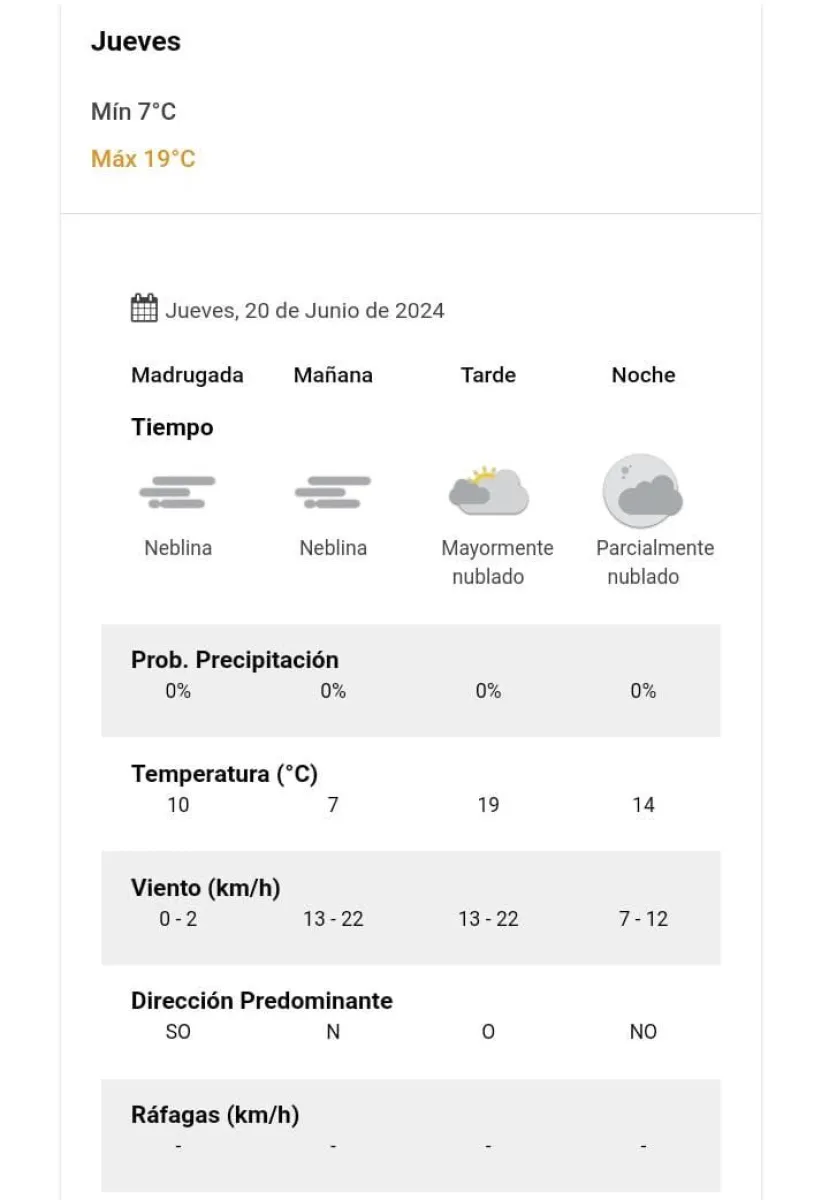This screenshot has height=1200, width=829.
Task: Click the calendar icon beside the date
Action: (145, 307)
